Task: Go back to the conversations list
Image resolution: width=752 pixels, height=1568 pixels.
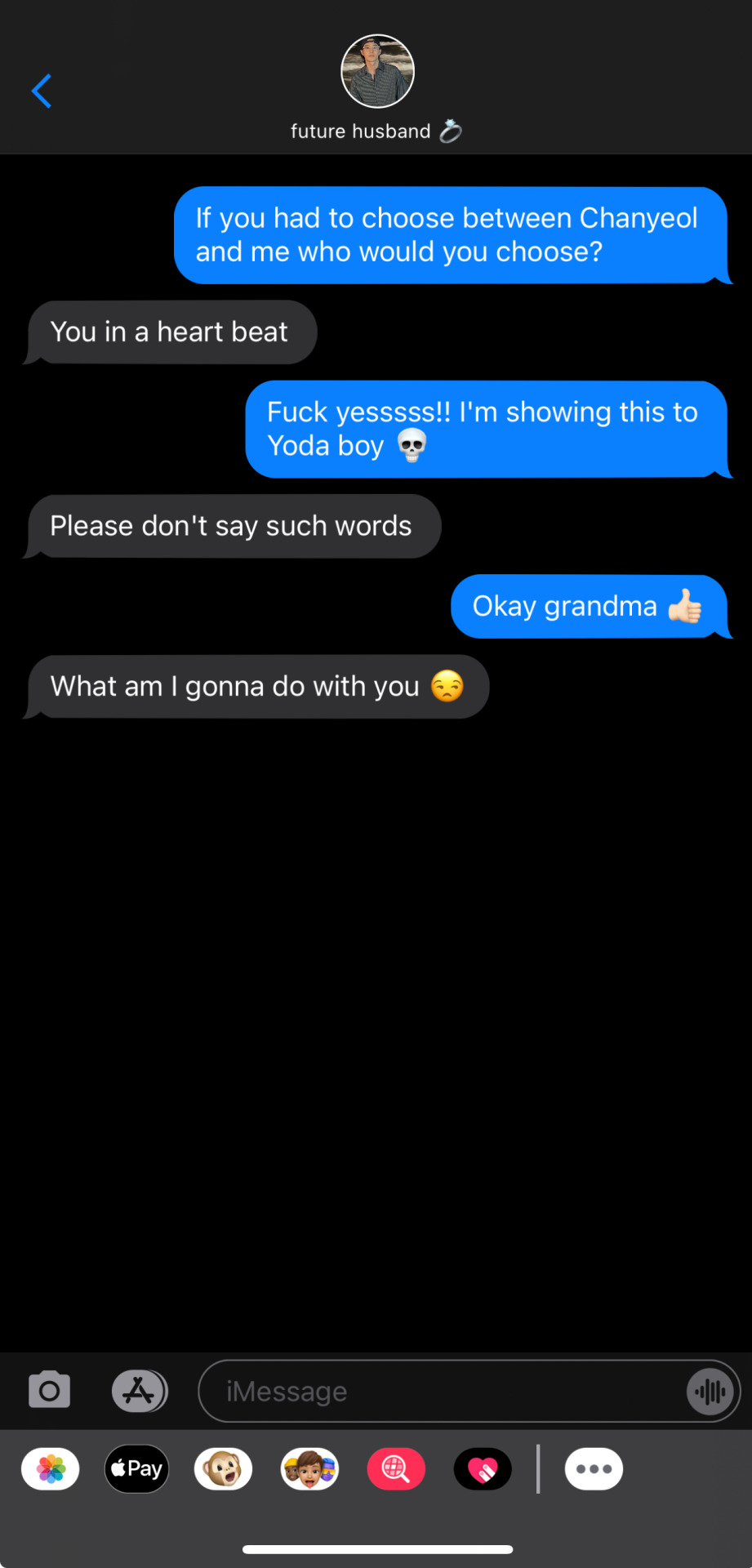Action: click(42, 91)
